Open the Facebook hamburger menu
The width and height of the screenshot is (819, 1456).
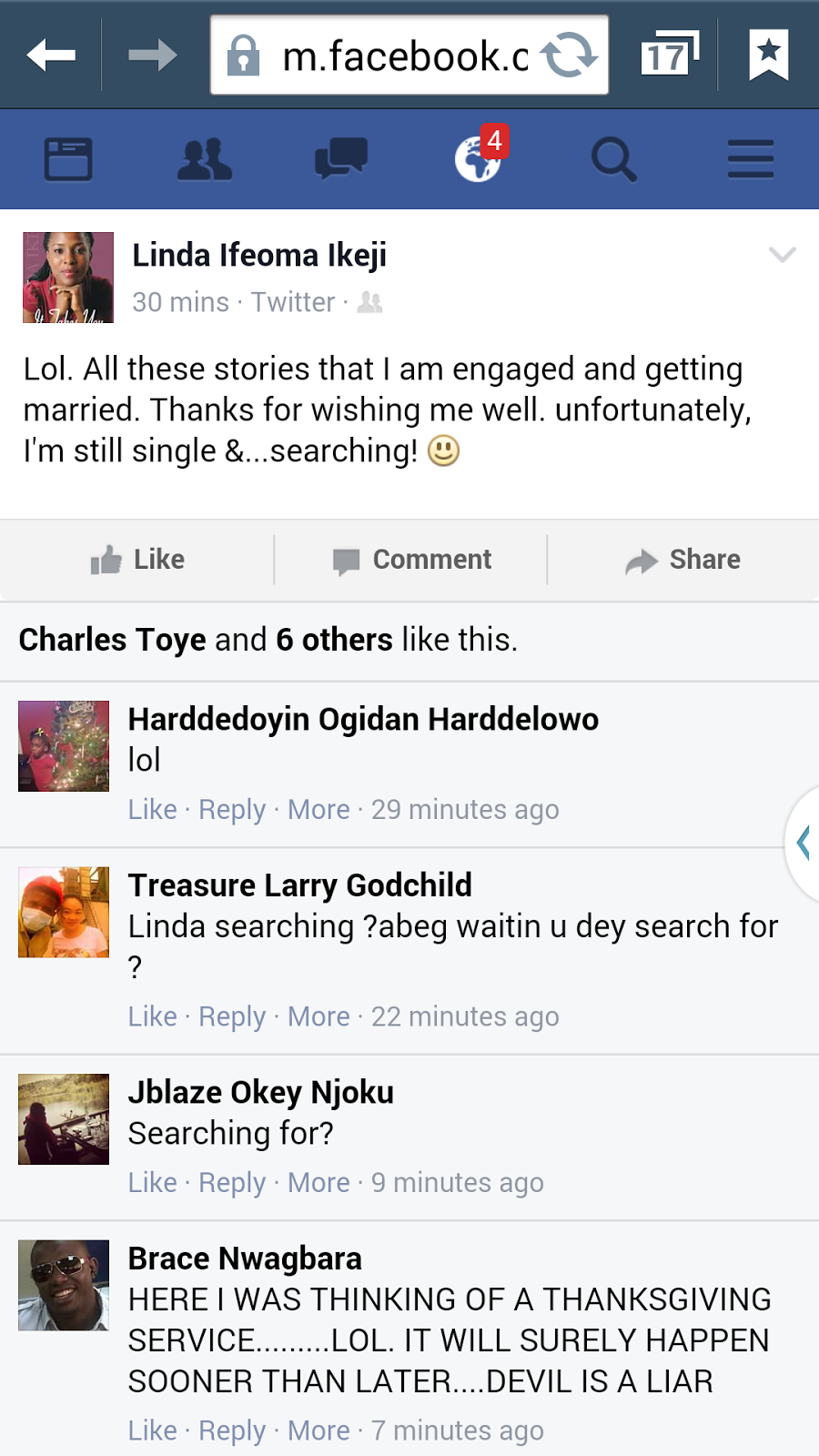click(751, 160)
